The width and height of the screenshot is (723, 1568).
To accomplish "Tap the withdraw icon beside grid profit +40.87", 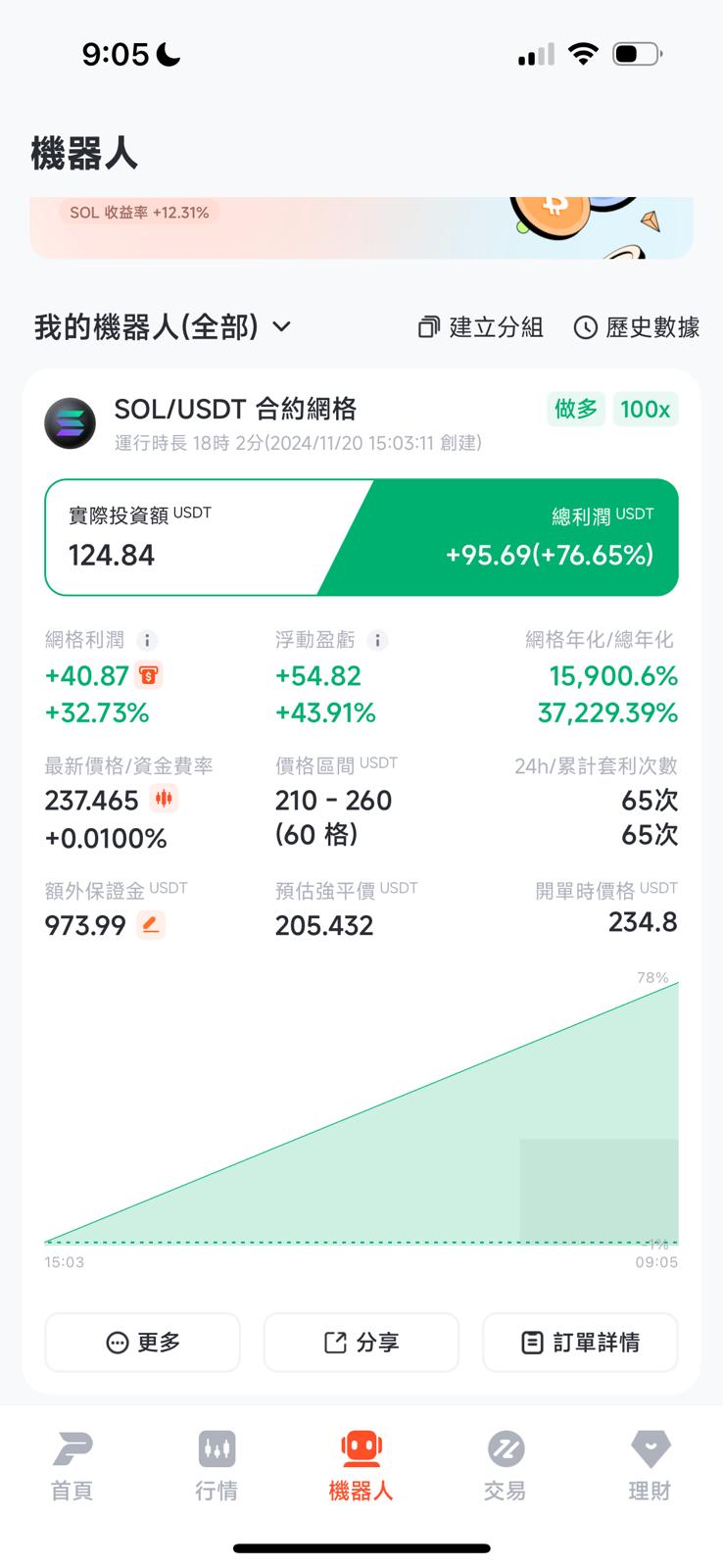I will pos(149,675).
